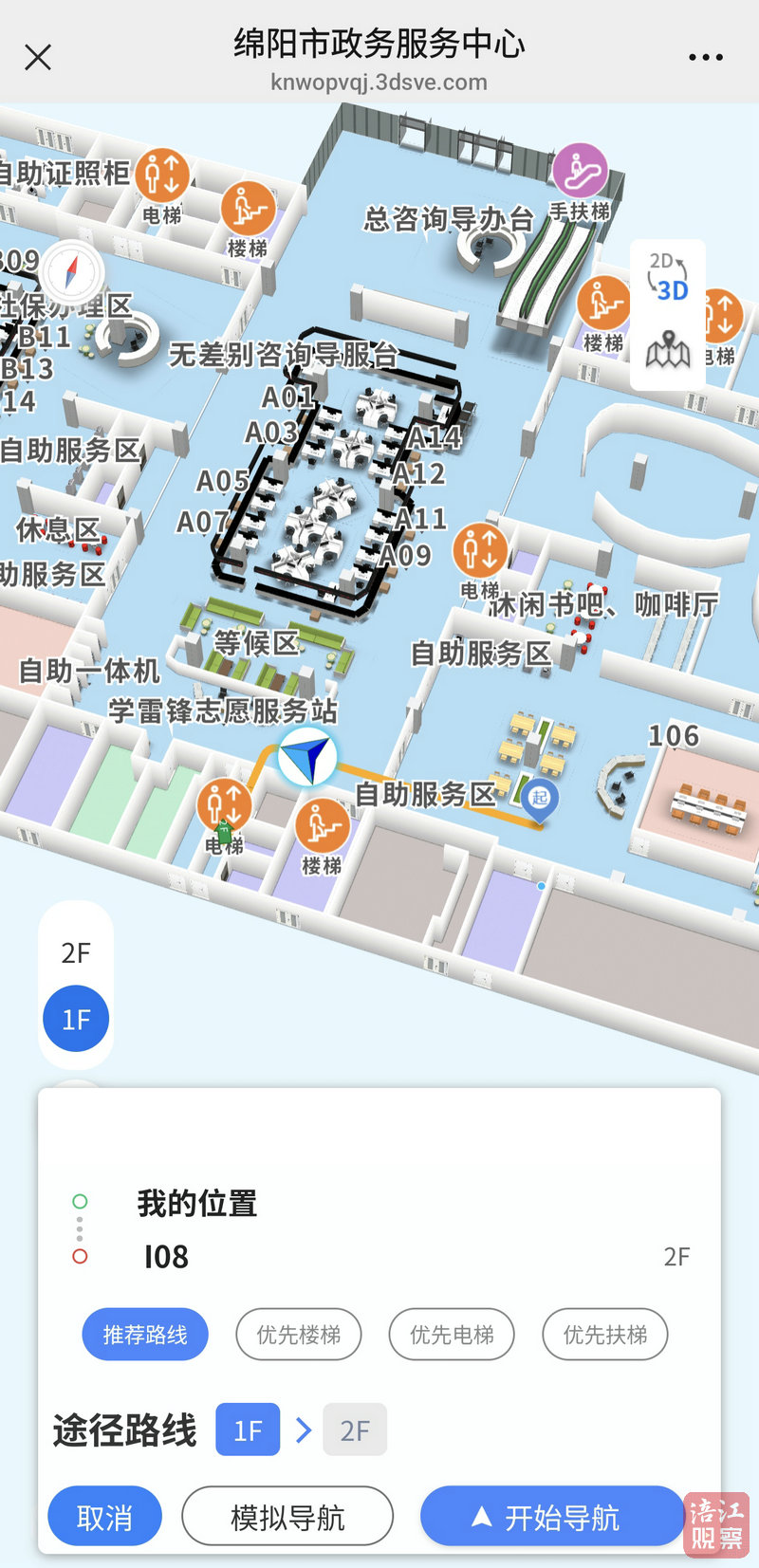Toggle the 2D/3D map view
Screen dimensions: 759x1568
pos(668,278)
